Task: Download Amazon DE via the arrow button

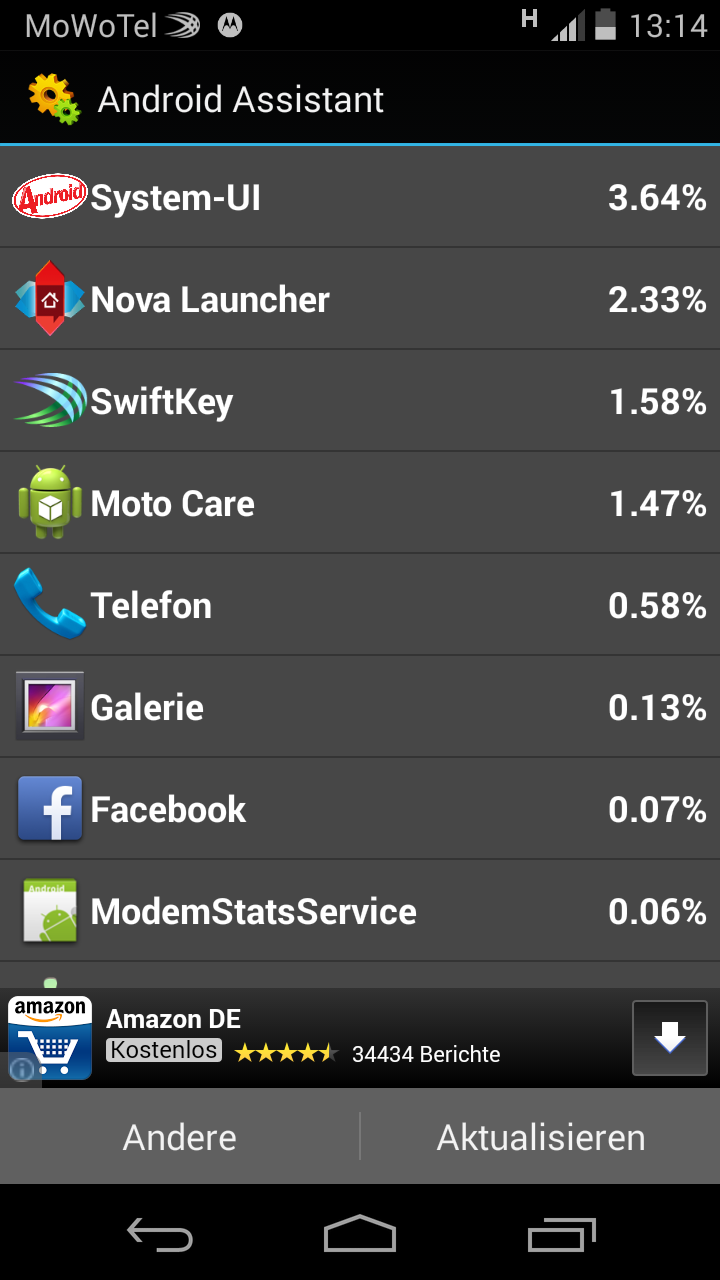Action: coord(669,1039)
